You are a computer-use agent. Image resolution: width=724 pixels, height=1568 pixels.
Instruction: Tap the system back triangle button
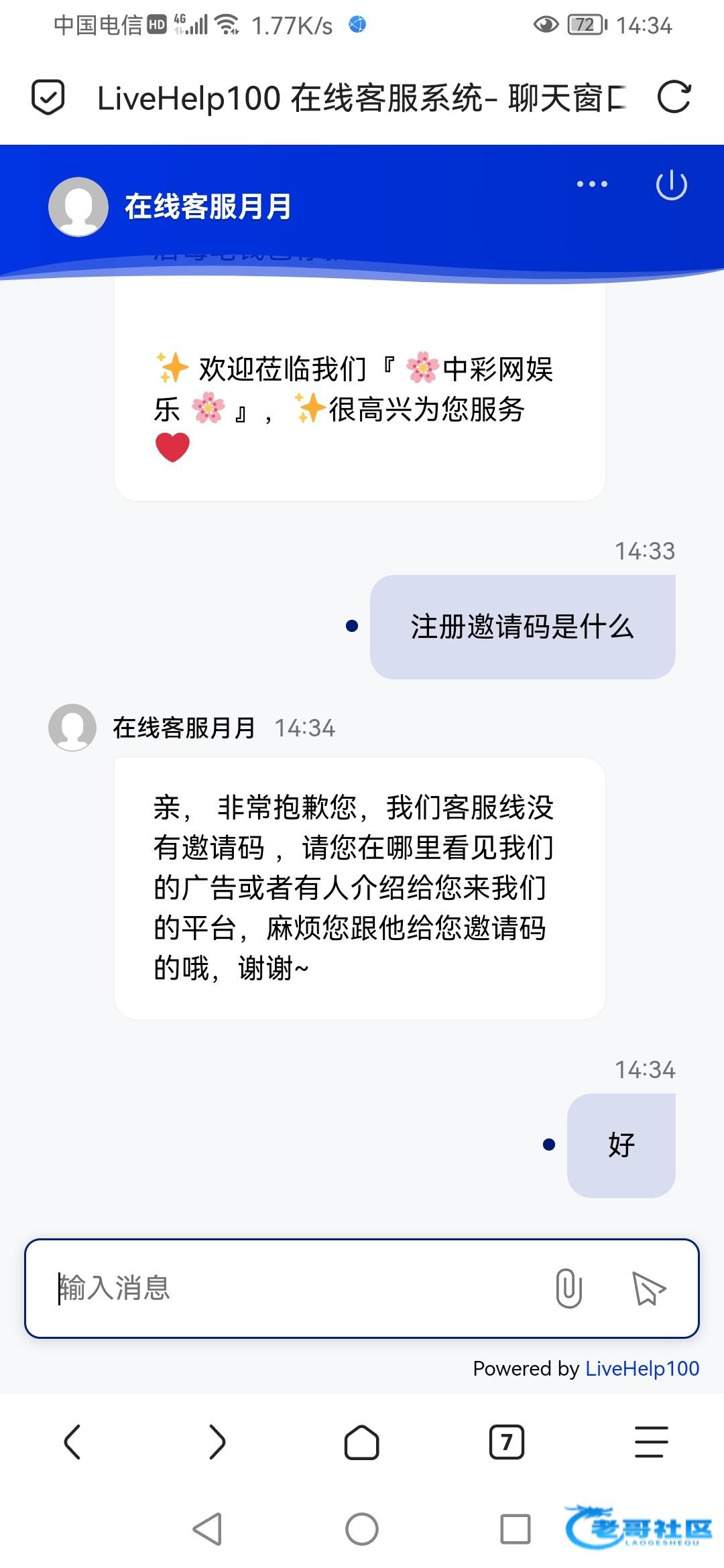coord(208,1529)
